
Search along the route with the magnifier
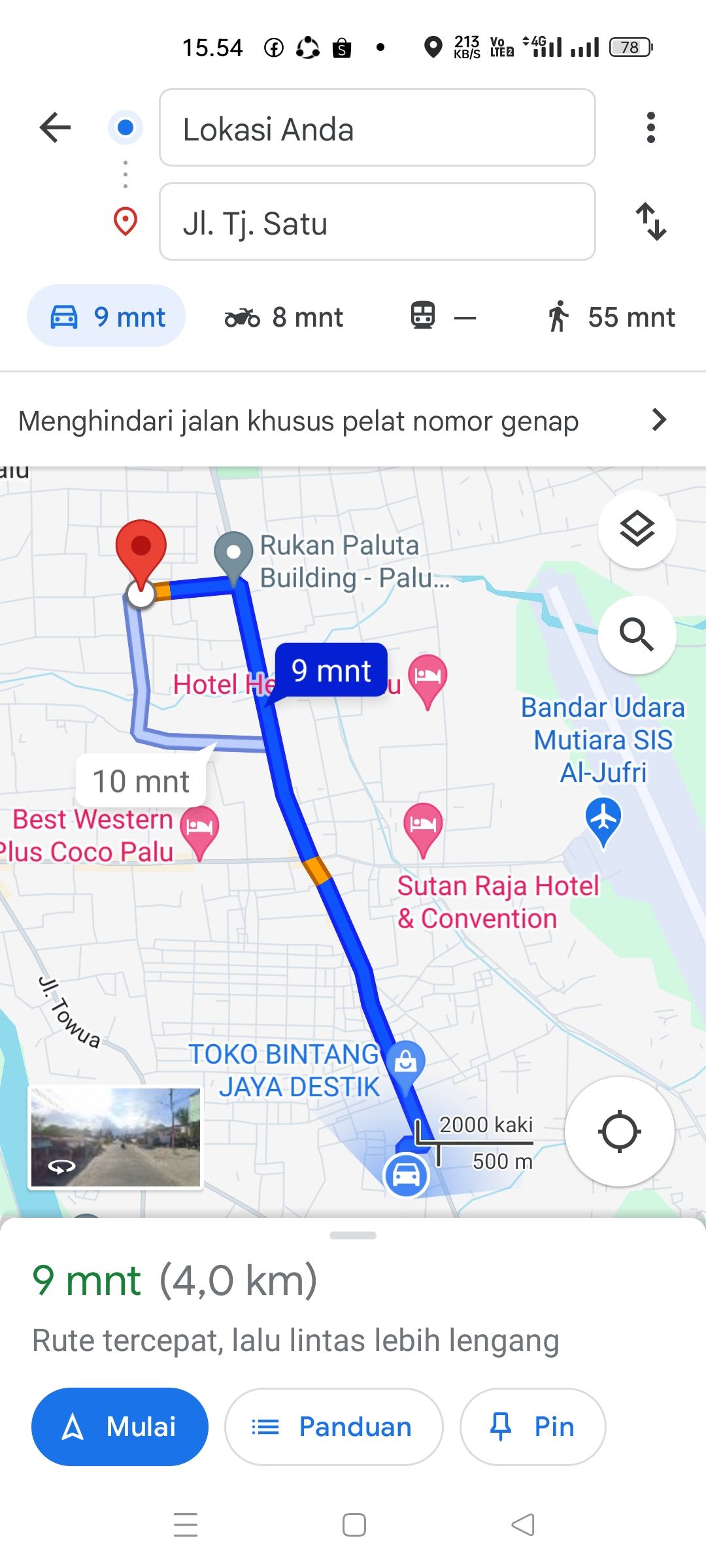pyautogui.click(x=637, y=634)
